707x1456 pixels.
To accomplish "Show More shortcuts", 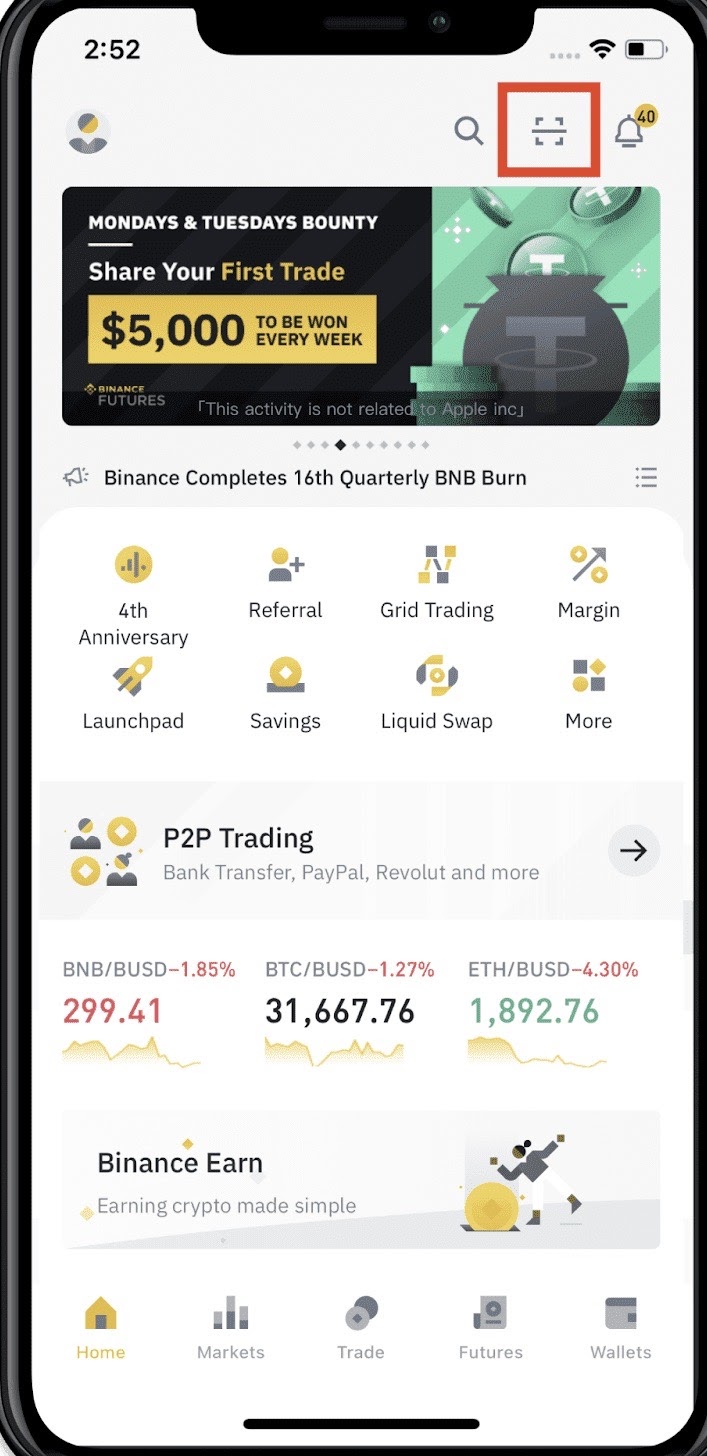I will 588,693.
